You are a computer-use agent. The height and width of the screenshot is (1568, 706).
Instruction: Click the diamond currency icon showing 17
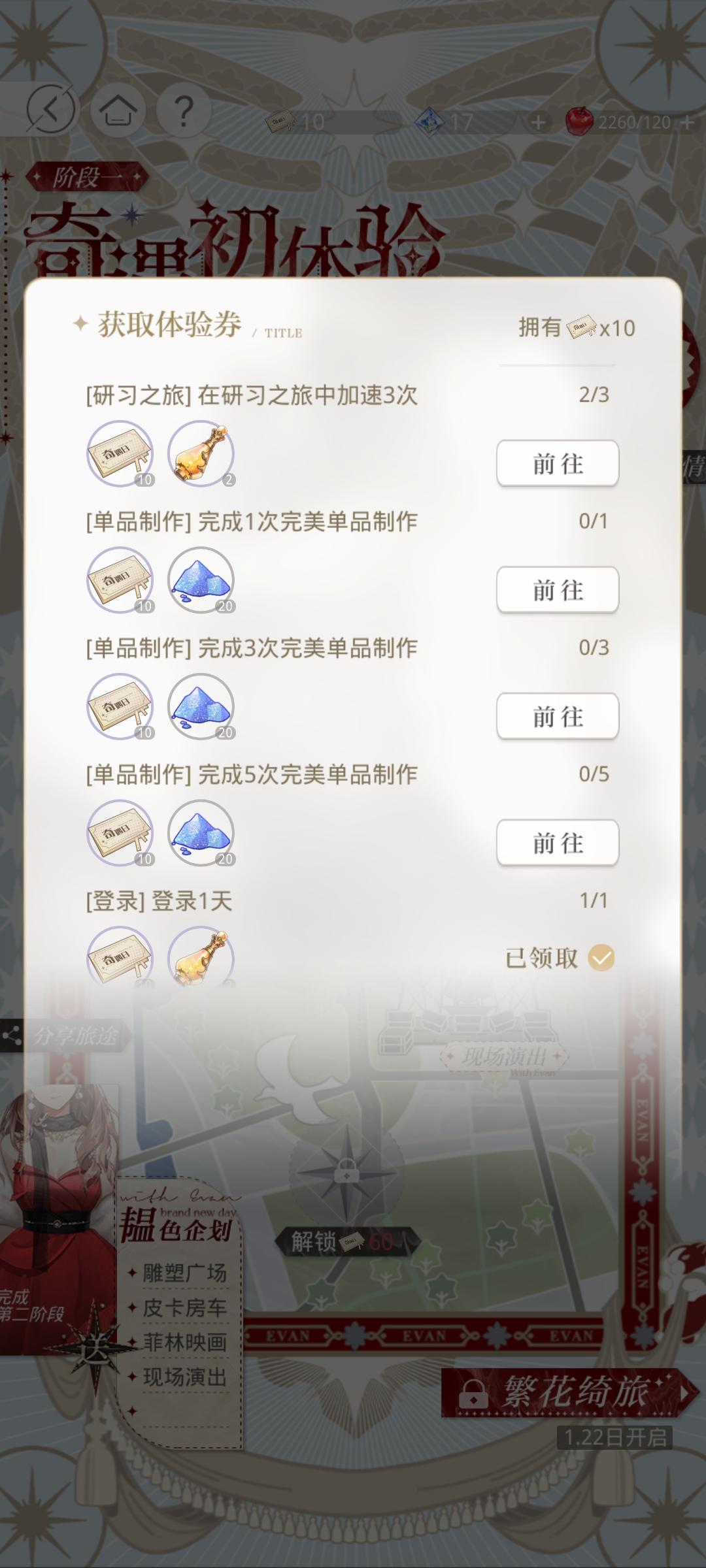(428, 122)
